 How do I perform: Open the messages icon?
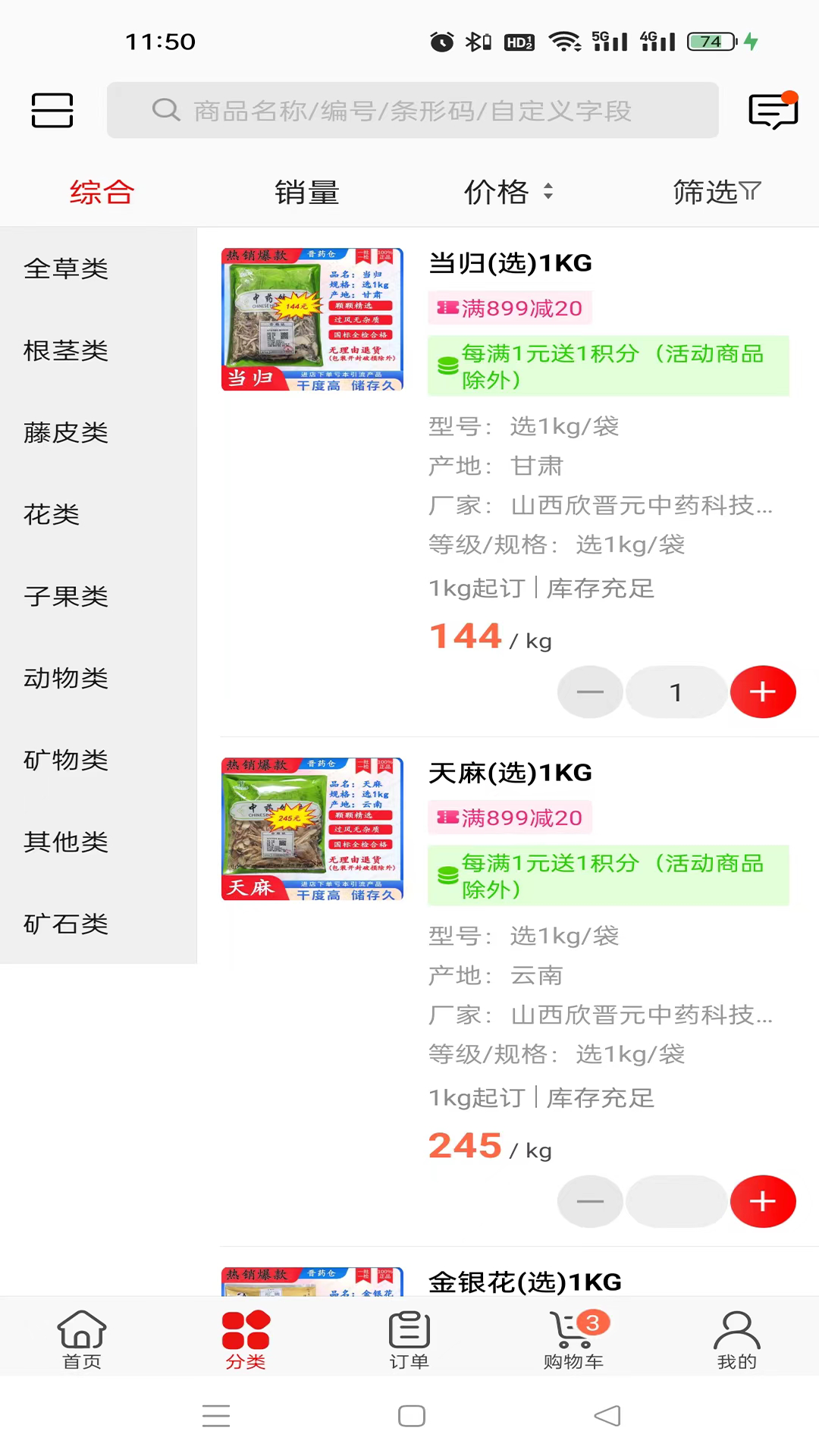pos(773,111)
